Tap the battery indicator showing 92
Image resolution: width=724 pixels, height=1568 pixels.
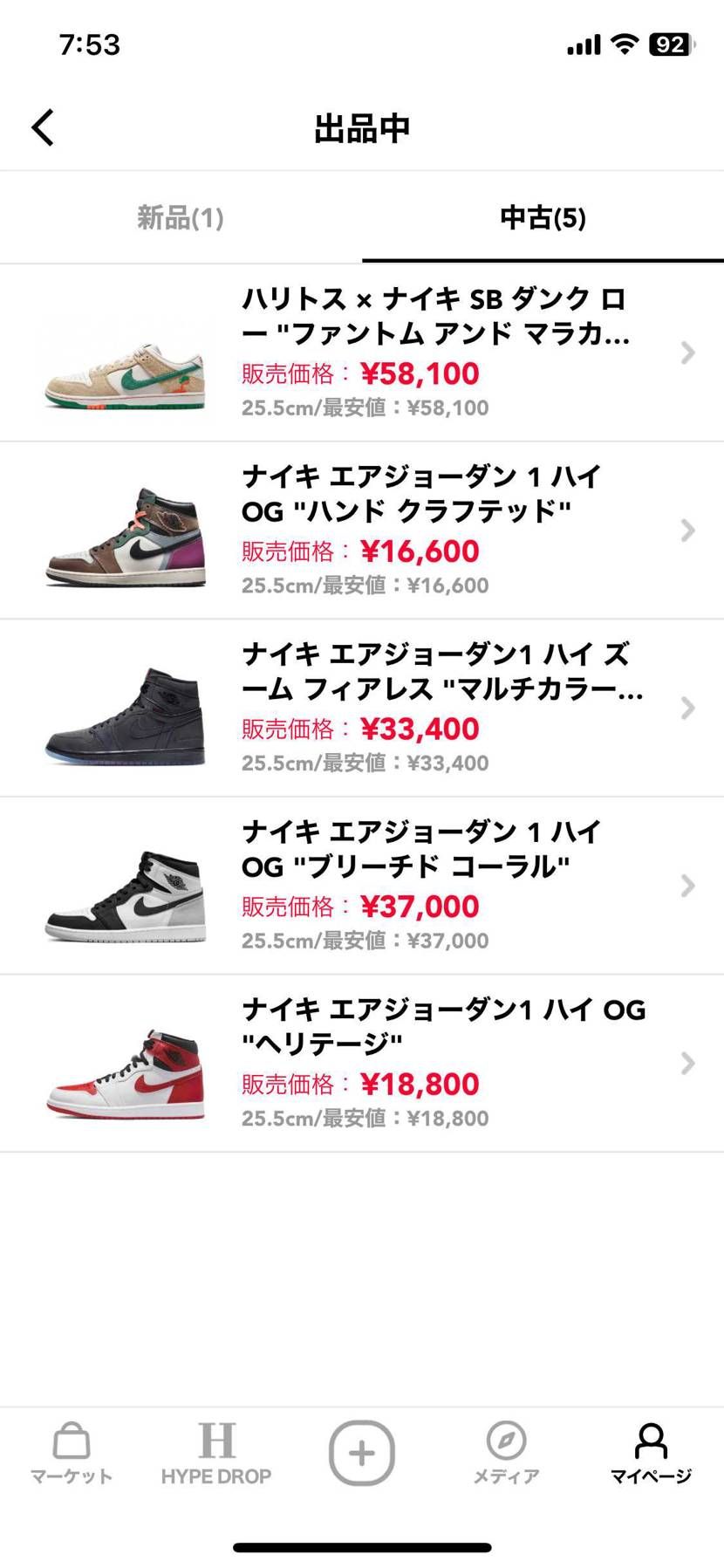pos(668,42)
